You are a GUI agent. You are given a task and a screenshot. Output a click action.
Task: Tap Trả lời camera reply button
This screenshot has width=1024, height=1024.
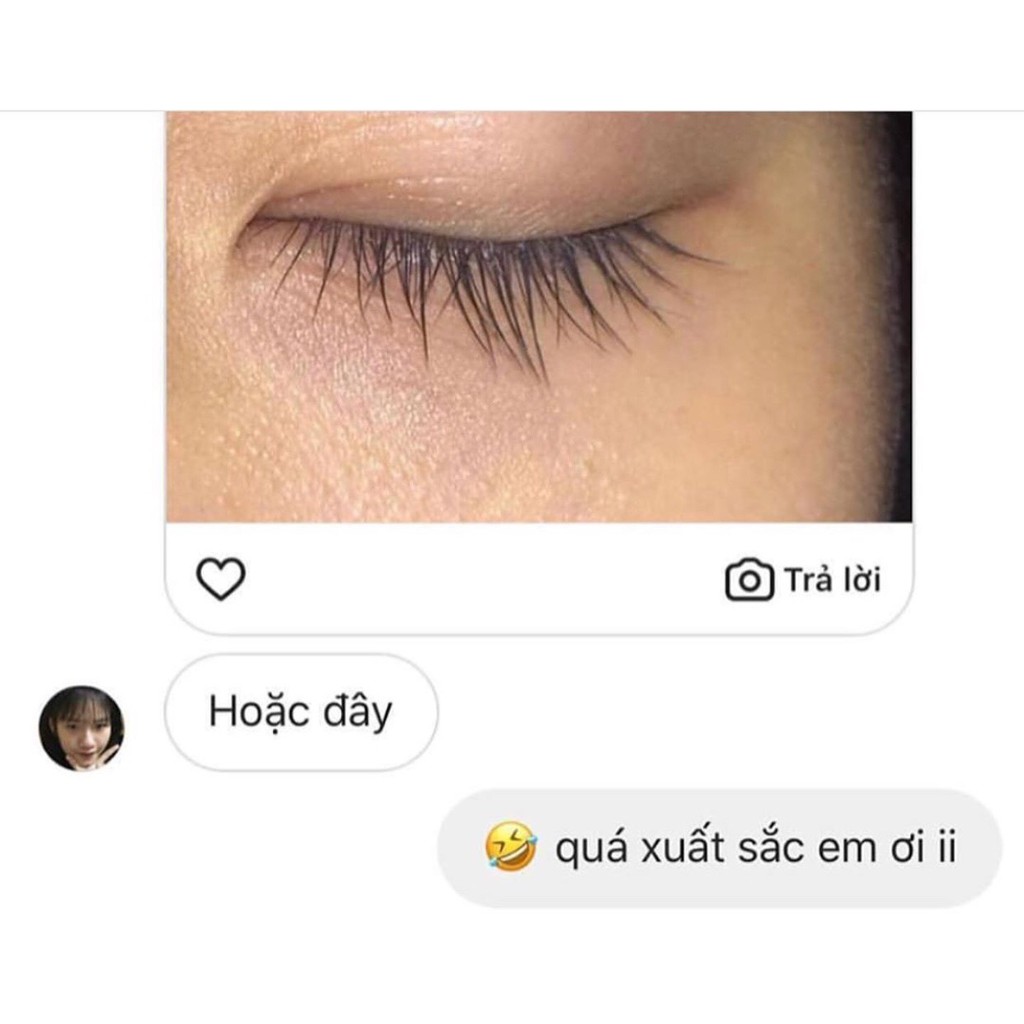click(803, 580)
